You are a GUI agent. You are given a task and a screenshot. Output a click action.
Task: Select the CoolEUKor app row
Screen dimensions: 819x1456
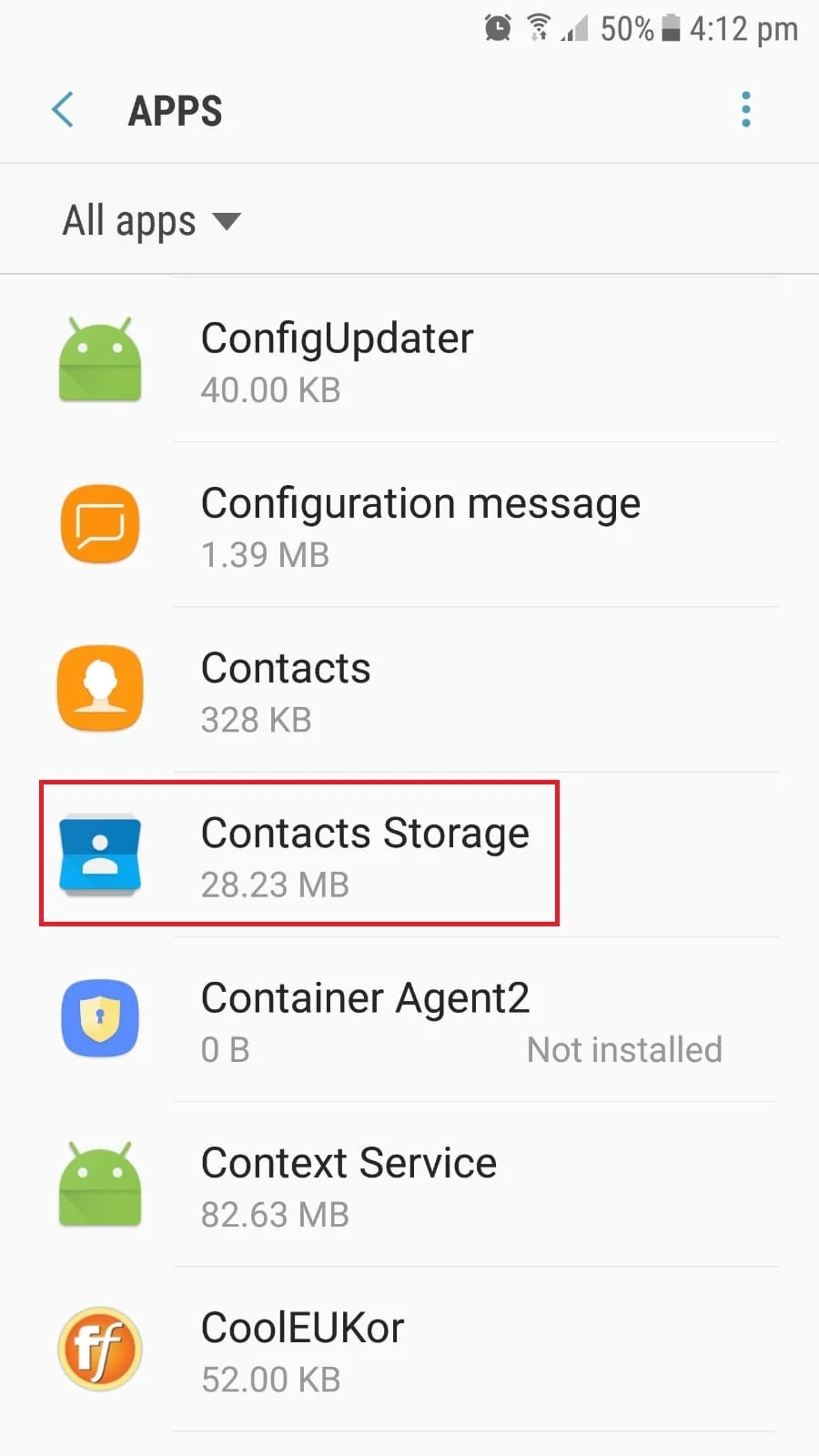pyautogui.click(x=409, y=1350)
